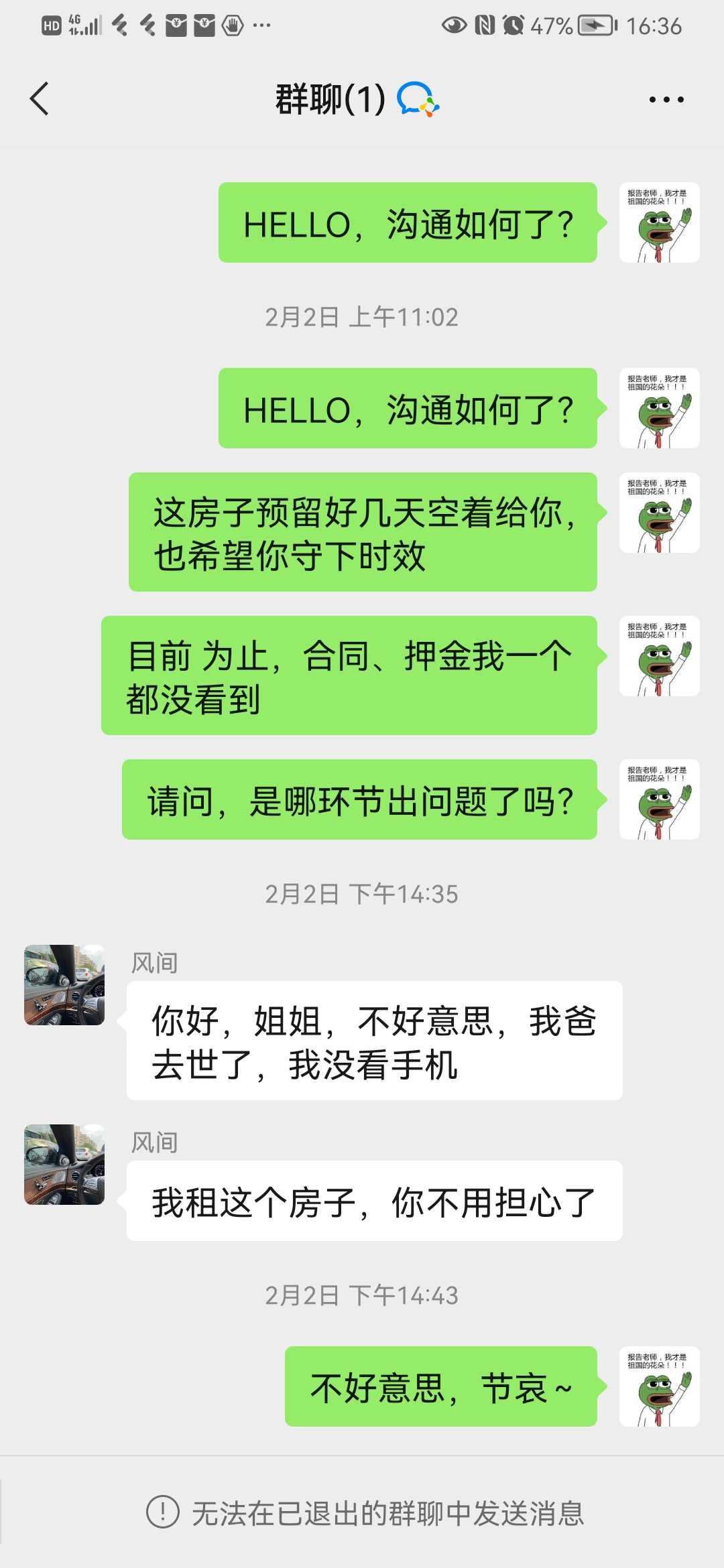724x1568 pixels.
Task: Open 风间's car-interior profile avatar
Action: click(64, 985)
